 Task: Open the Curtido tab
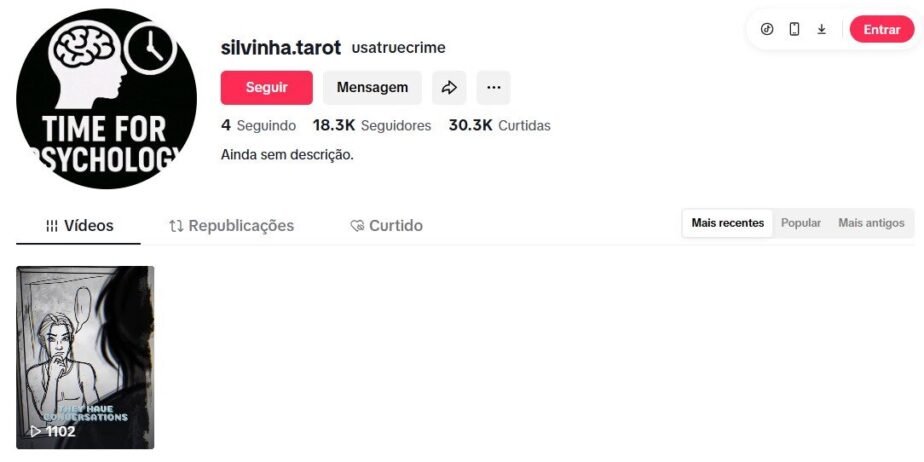click(386, 226)
